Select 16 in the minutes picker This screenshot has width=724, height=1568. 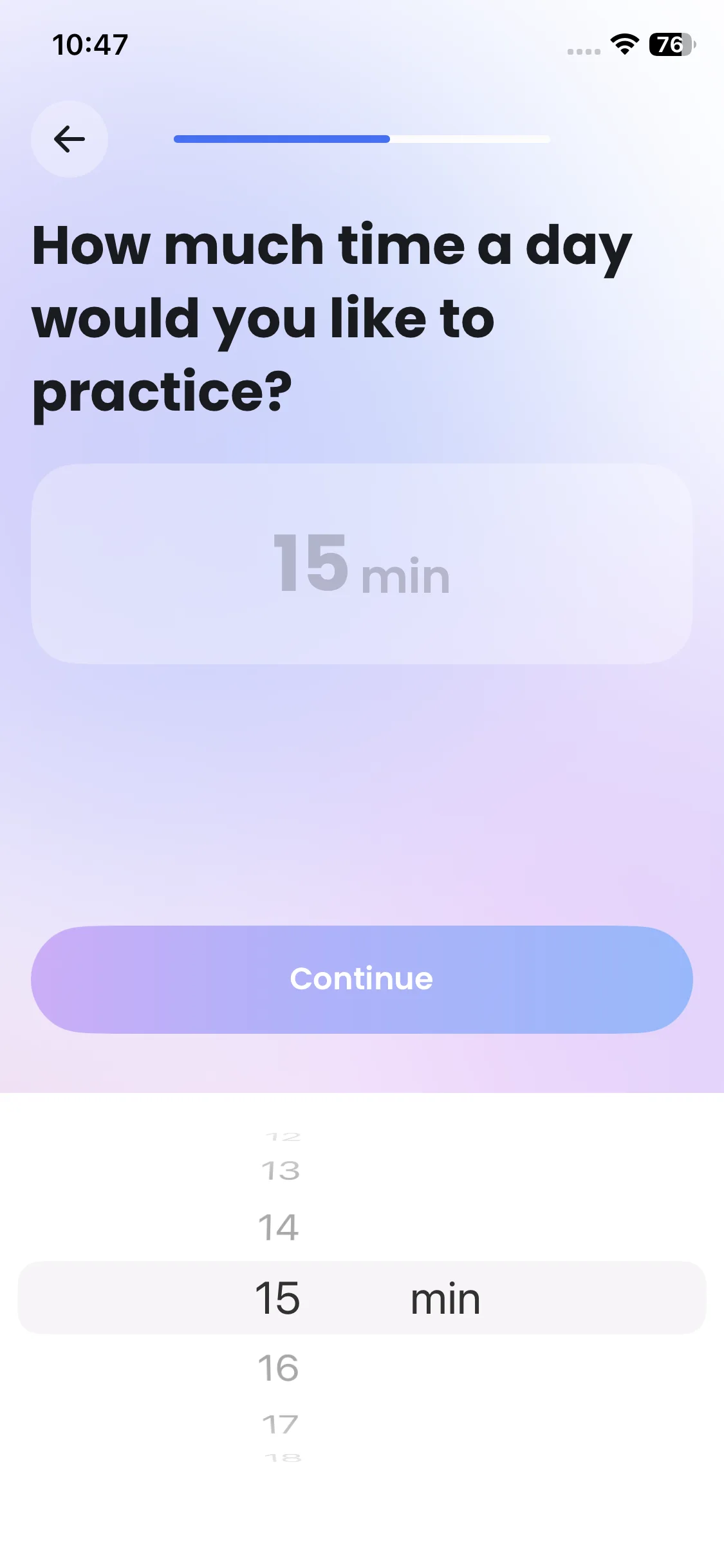(x=279, y=1368)
